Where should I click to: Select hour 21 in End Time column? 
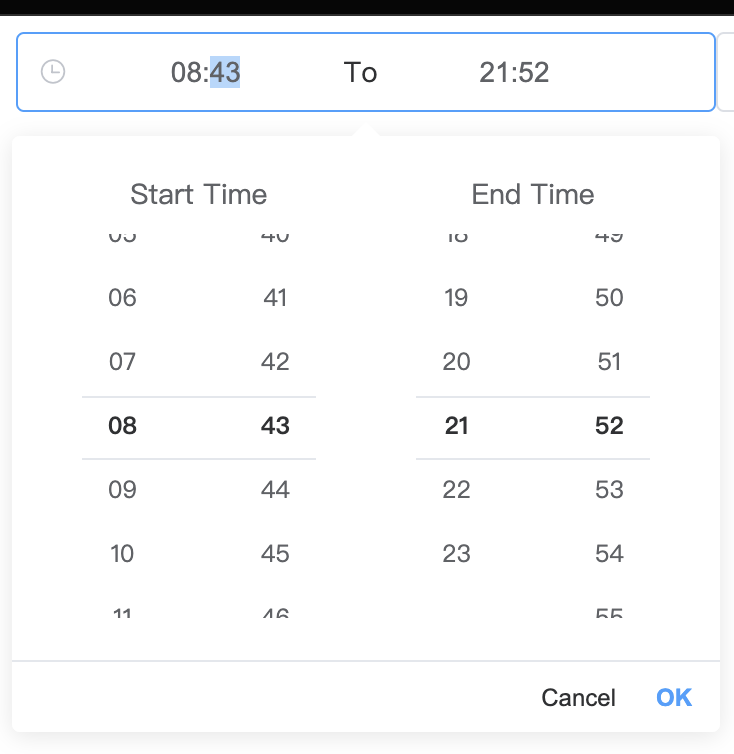pos(456,425)
